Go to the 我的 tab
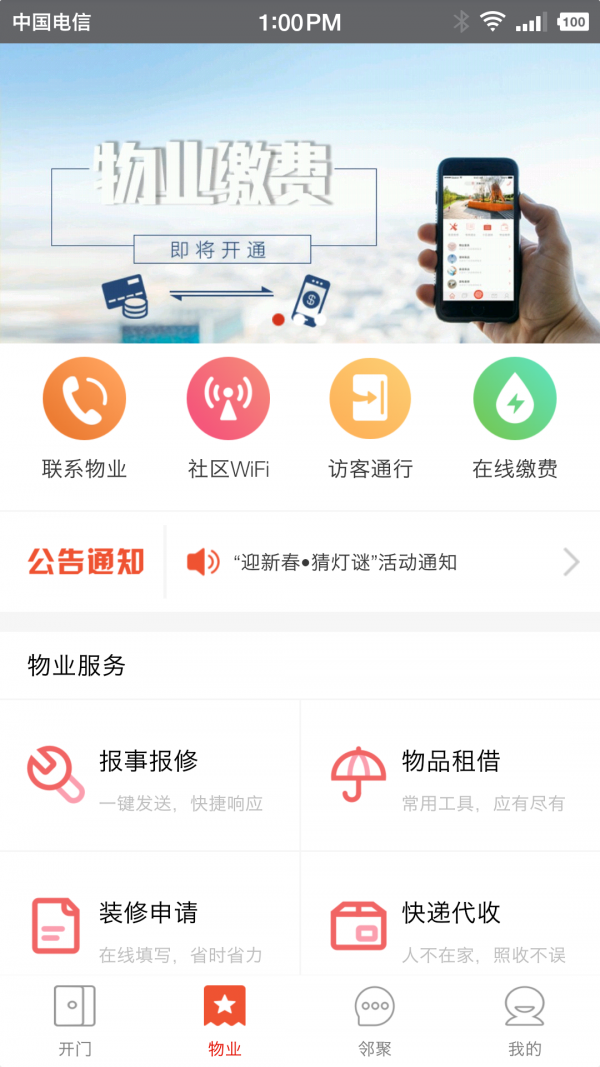The height and width of the screenshot is (1067, 600). tap(525, 1020)
